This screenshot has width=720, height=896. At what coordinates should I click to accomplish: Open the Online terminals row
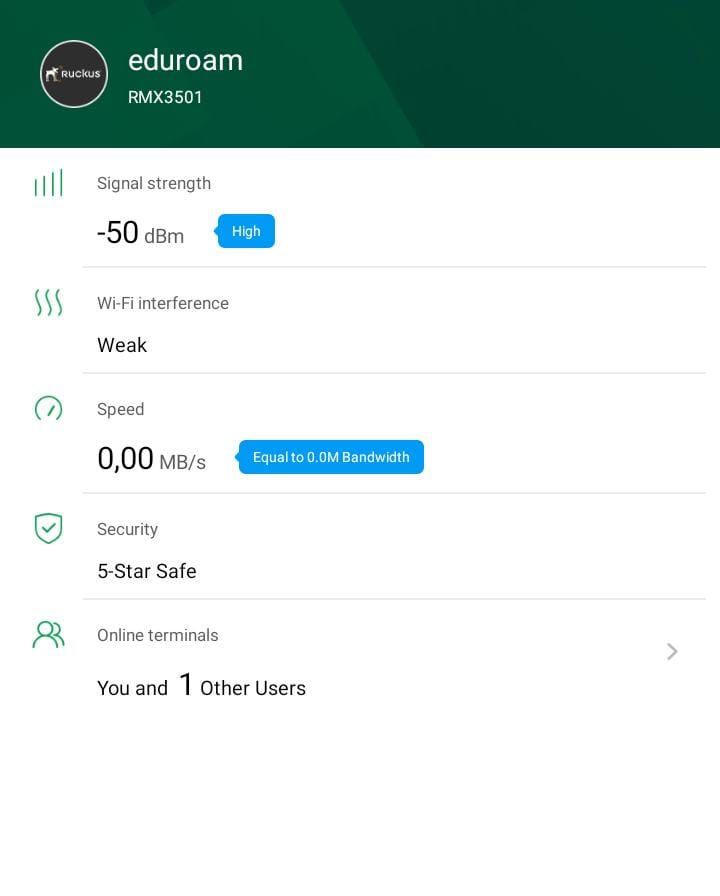360,662
